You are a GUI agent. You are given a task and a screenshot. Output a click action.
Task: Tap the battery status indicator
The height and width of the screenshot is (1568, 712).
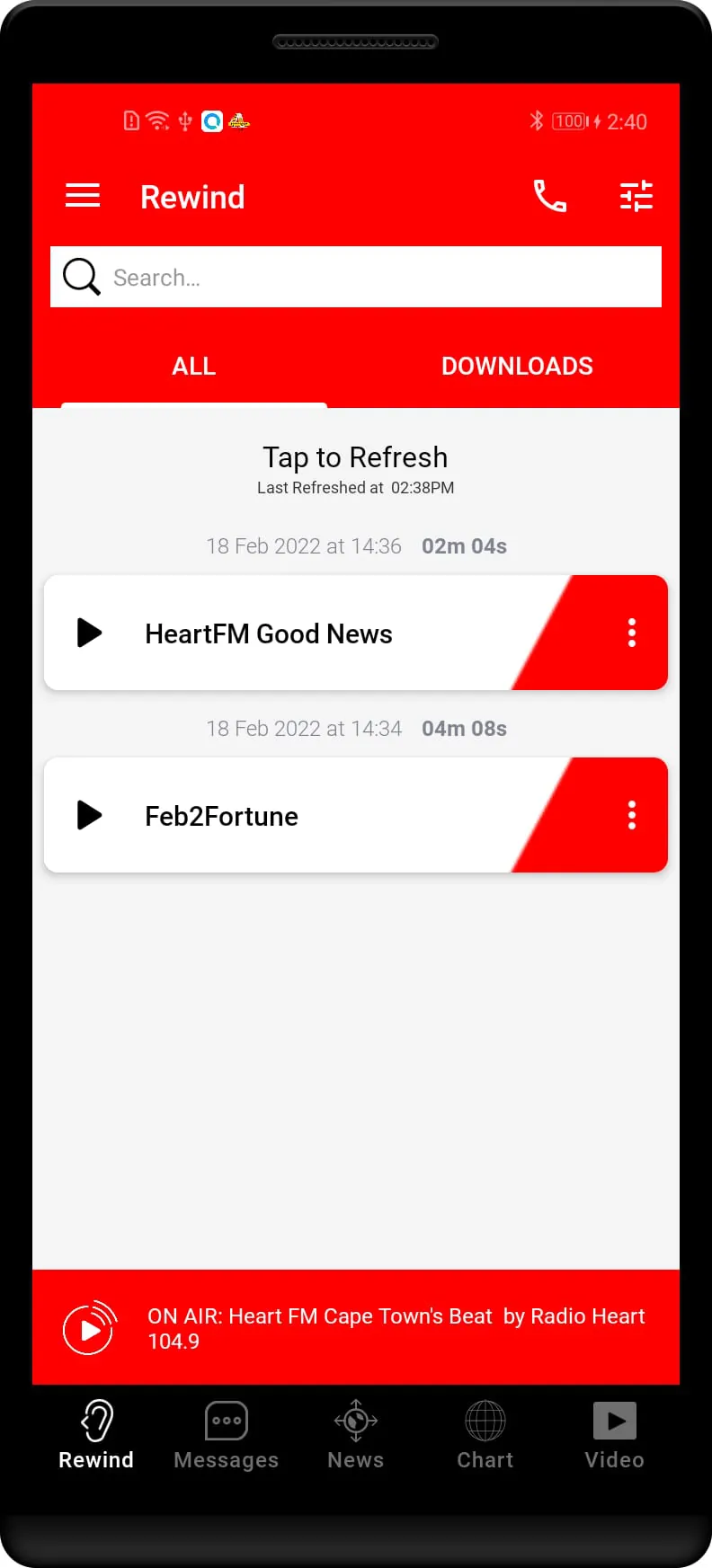(x=569, y=121)
